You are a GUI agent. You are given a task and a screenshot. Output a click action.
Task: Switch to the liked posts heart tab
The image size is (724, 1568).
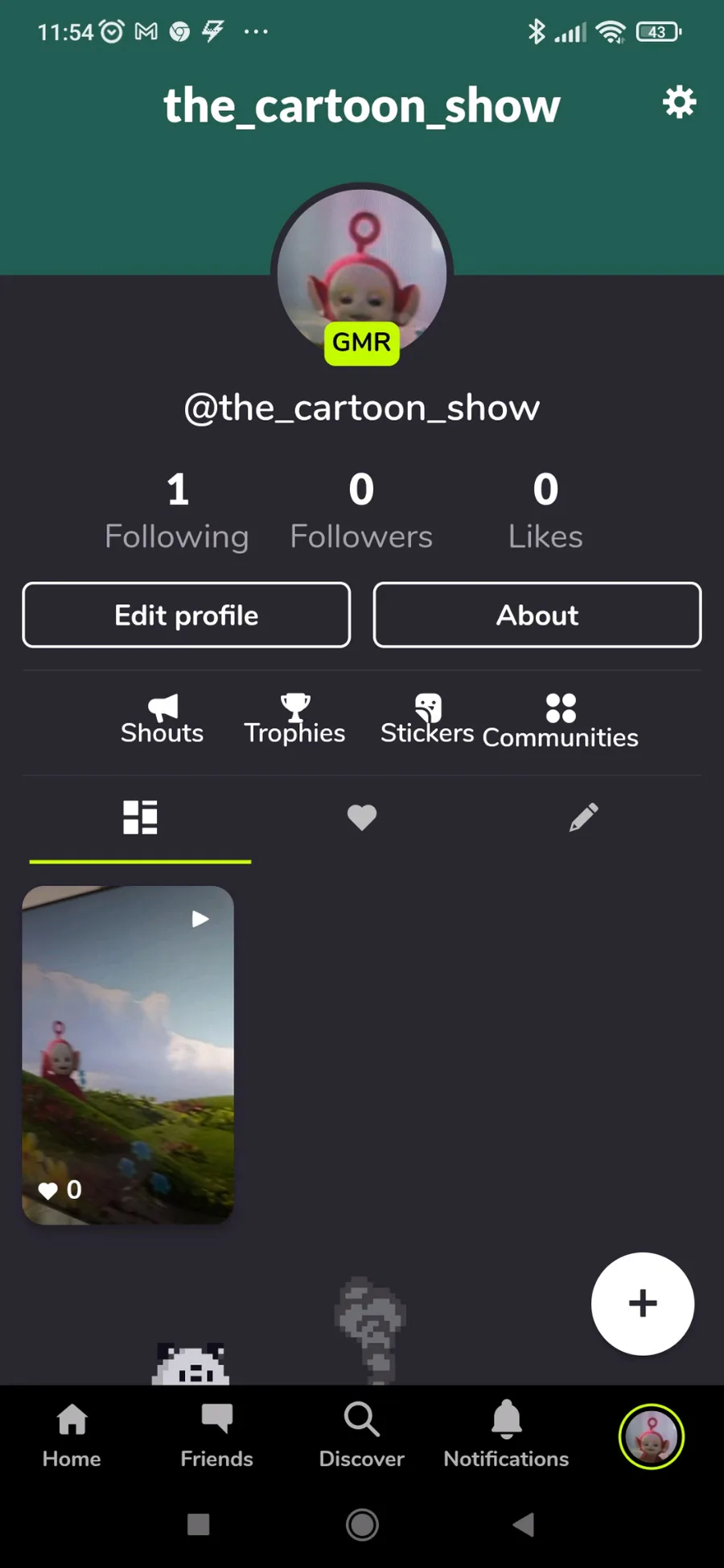click(x=361, y=818)
